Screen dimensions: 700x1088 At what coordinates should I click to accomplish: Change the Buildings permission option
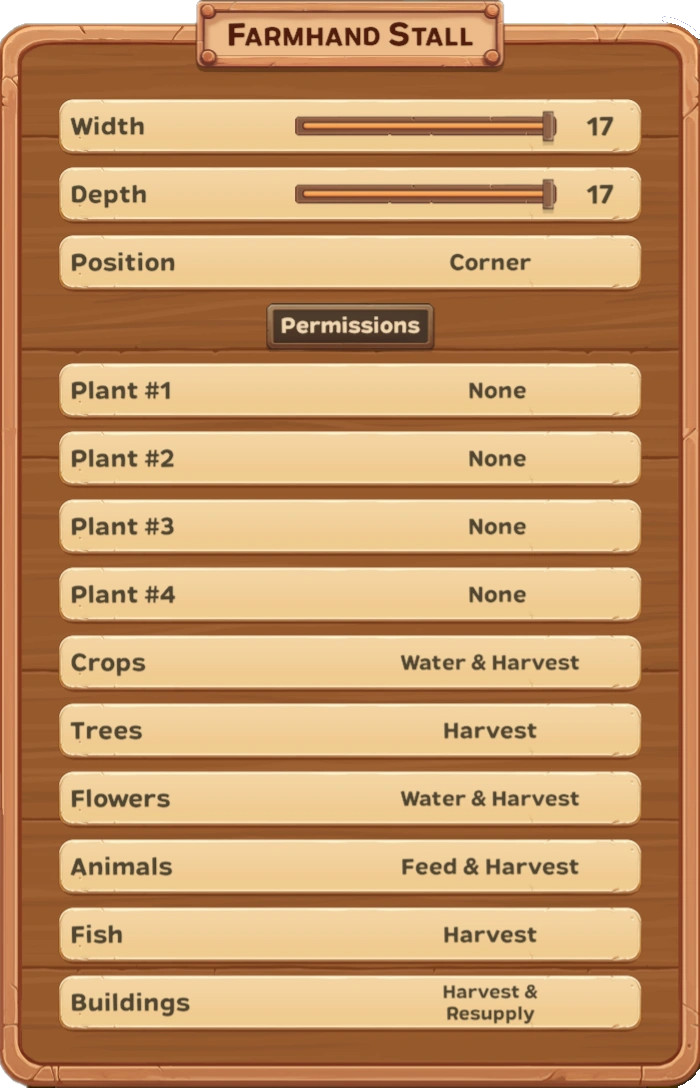coord(489,1002)
